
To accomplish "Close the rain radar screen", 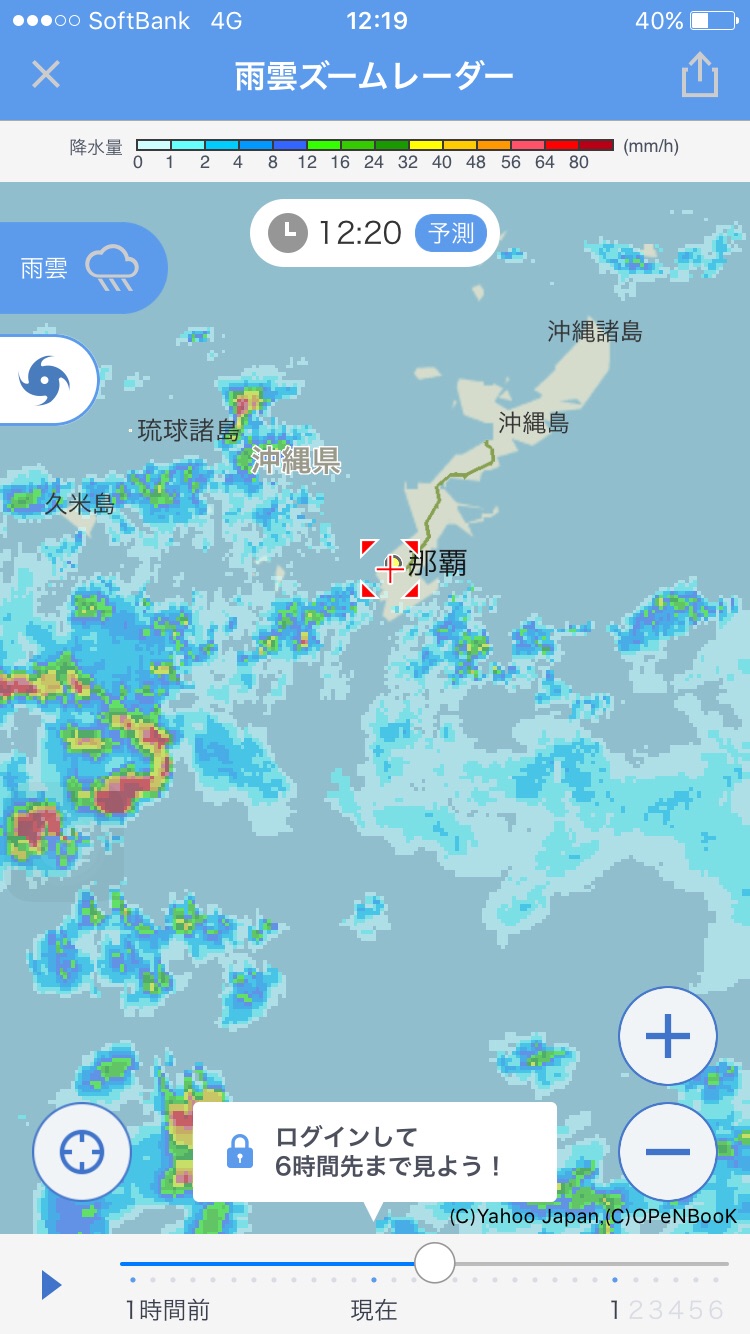I will (x=46, y=75).
